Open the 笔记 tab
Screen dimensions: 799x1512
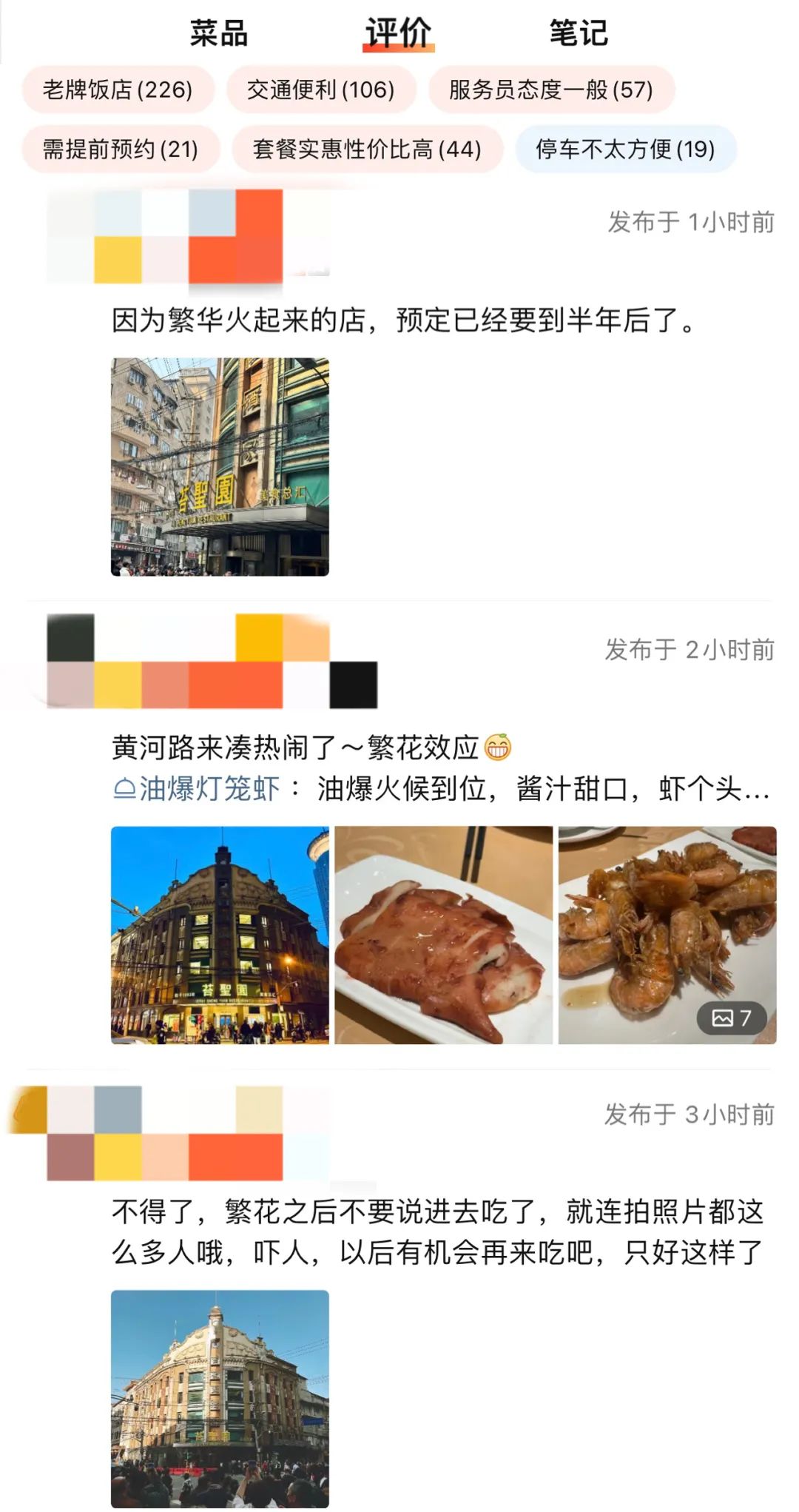coord(579,33)
